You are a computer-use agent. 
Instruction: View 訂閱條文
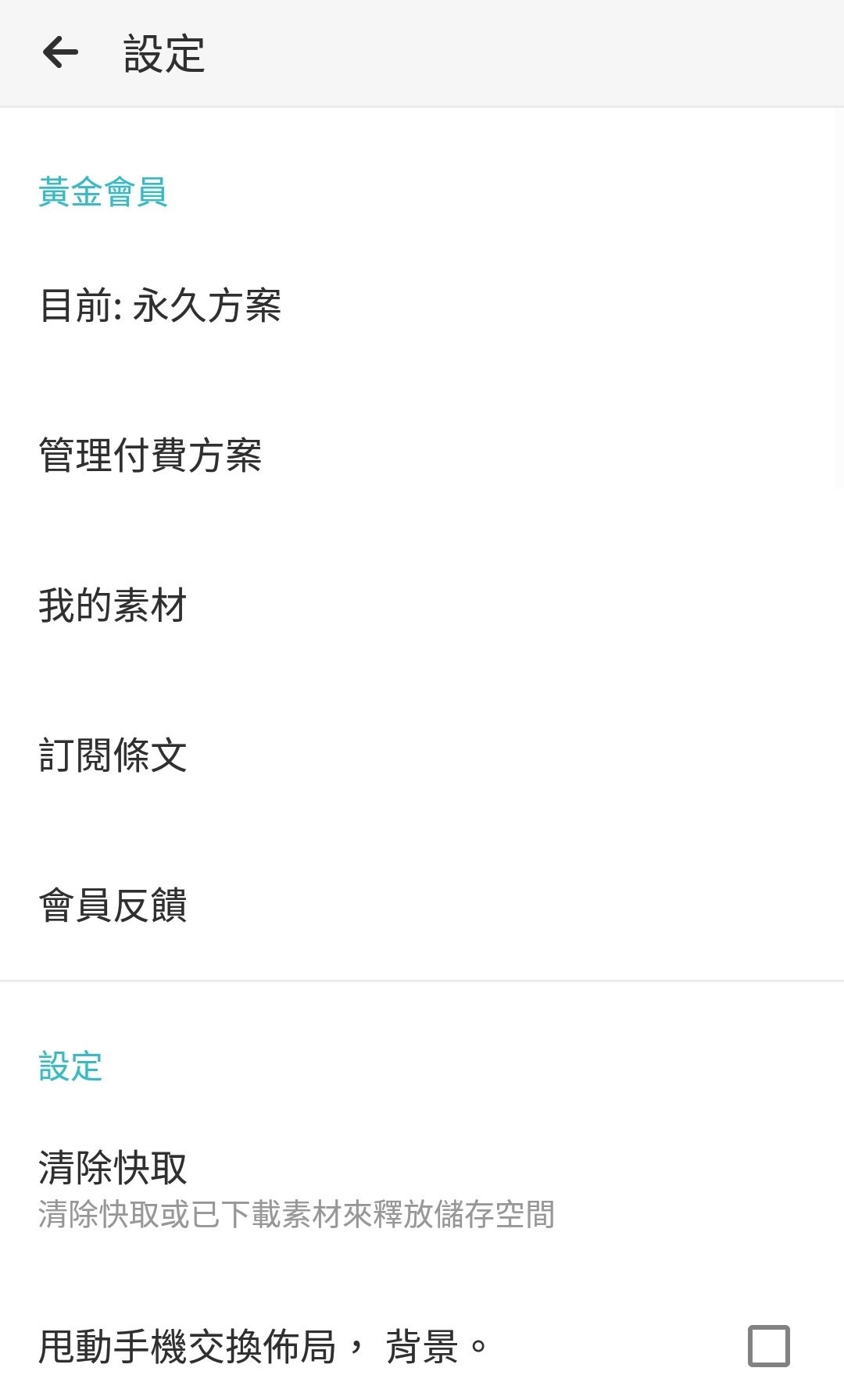(422, 755)
